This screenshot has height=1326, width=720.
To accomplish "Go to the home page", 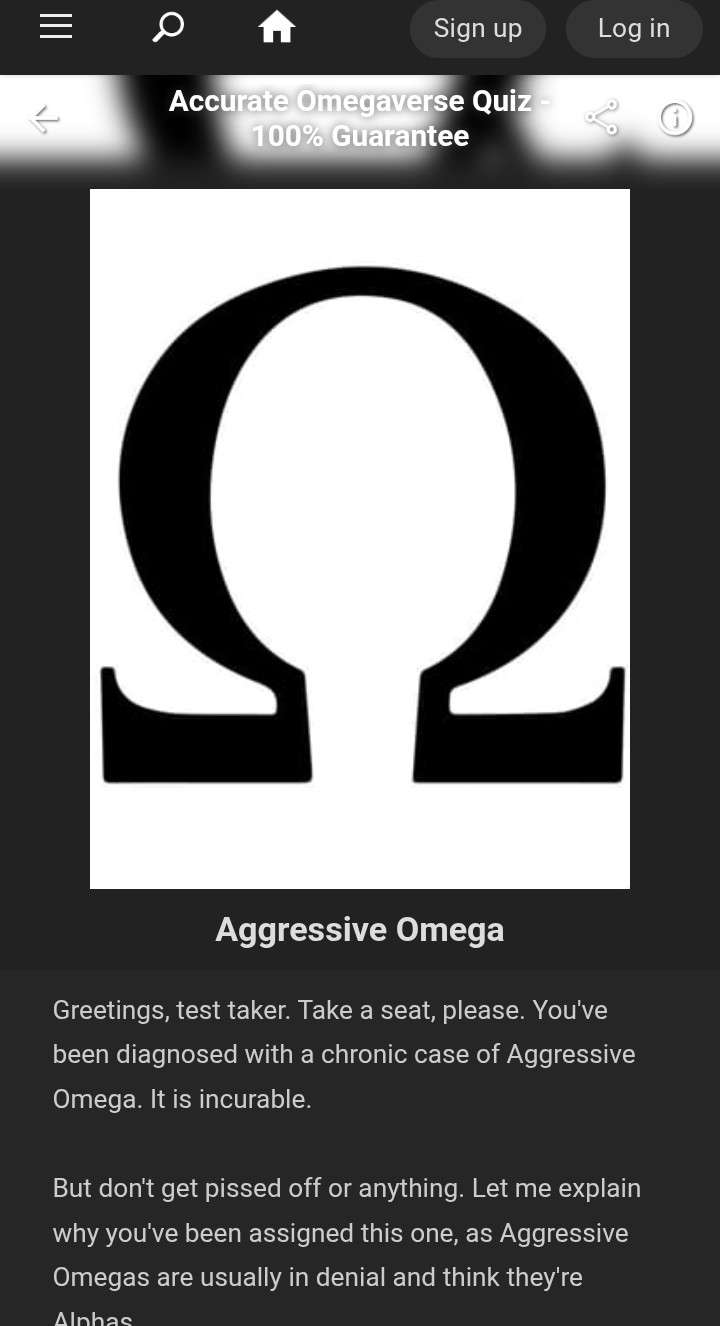I will pos(277,28).
